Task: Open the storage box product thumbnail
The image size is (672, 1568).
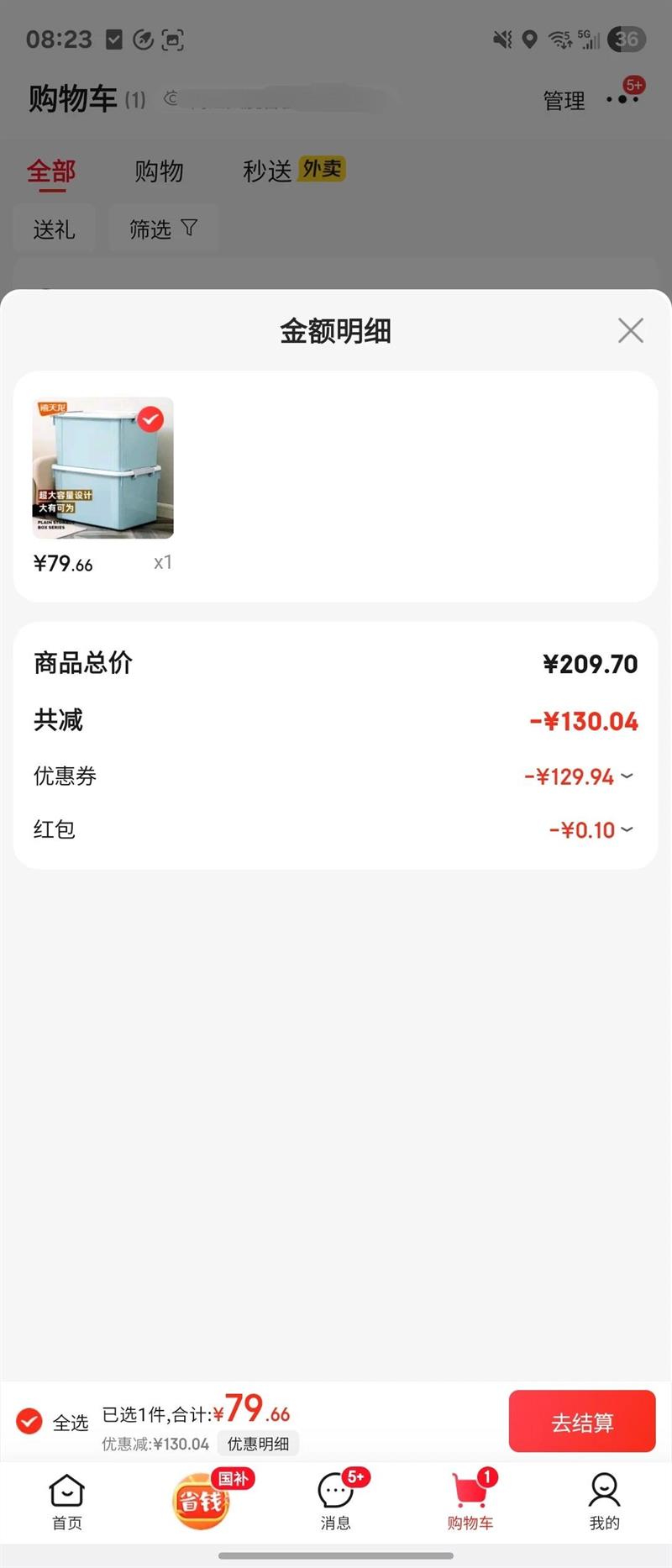Action: [102, 467]
